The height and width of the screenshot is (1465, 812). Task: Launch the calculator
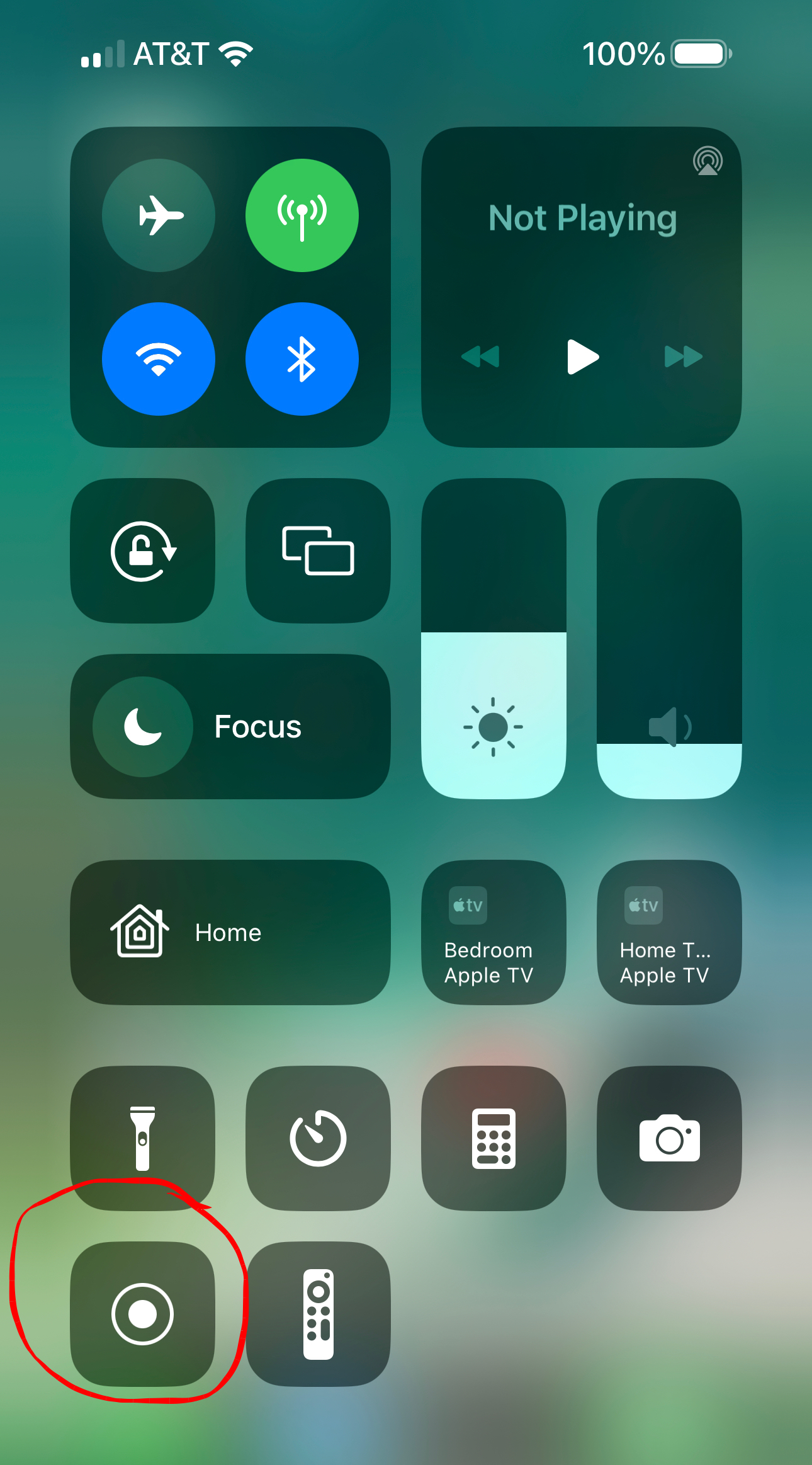[493, 1138]
